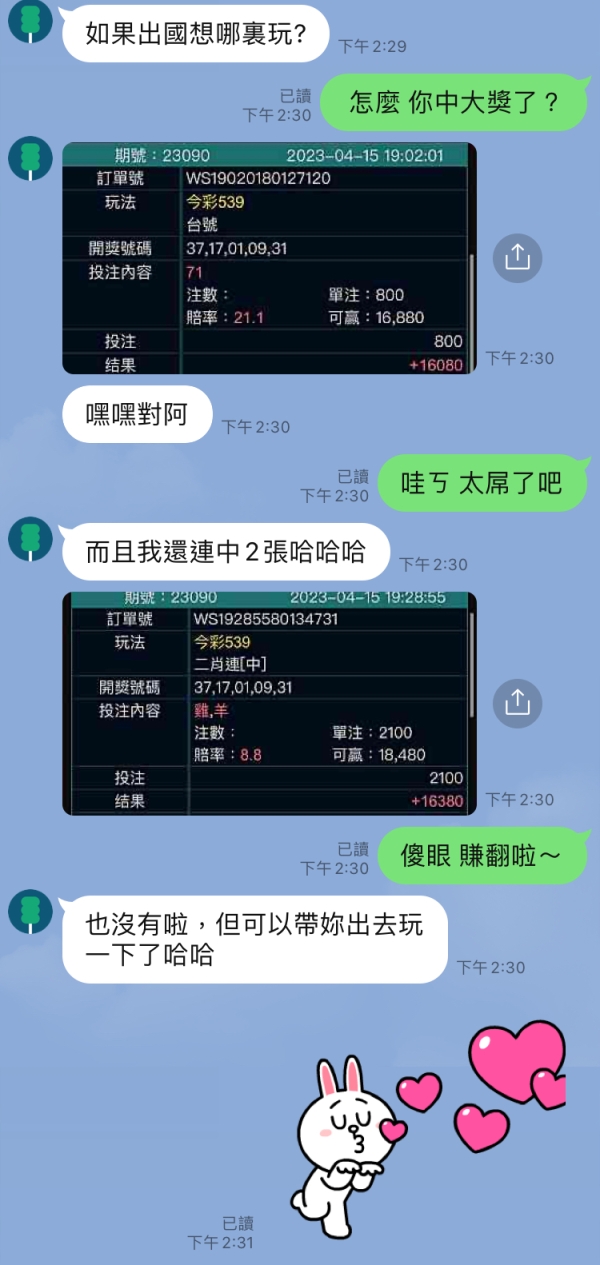Open the bet slip image with order WS19020180127120
600x1265 pixels.
269,259
